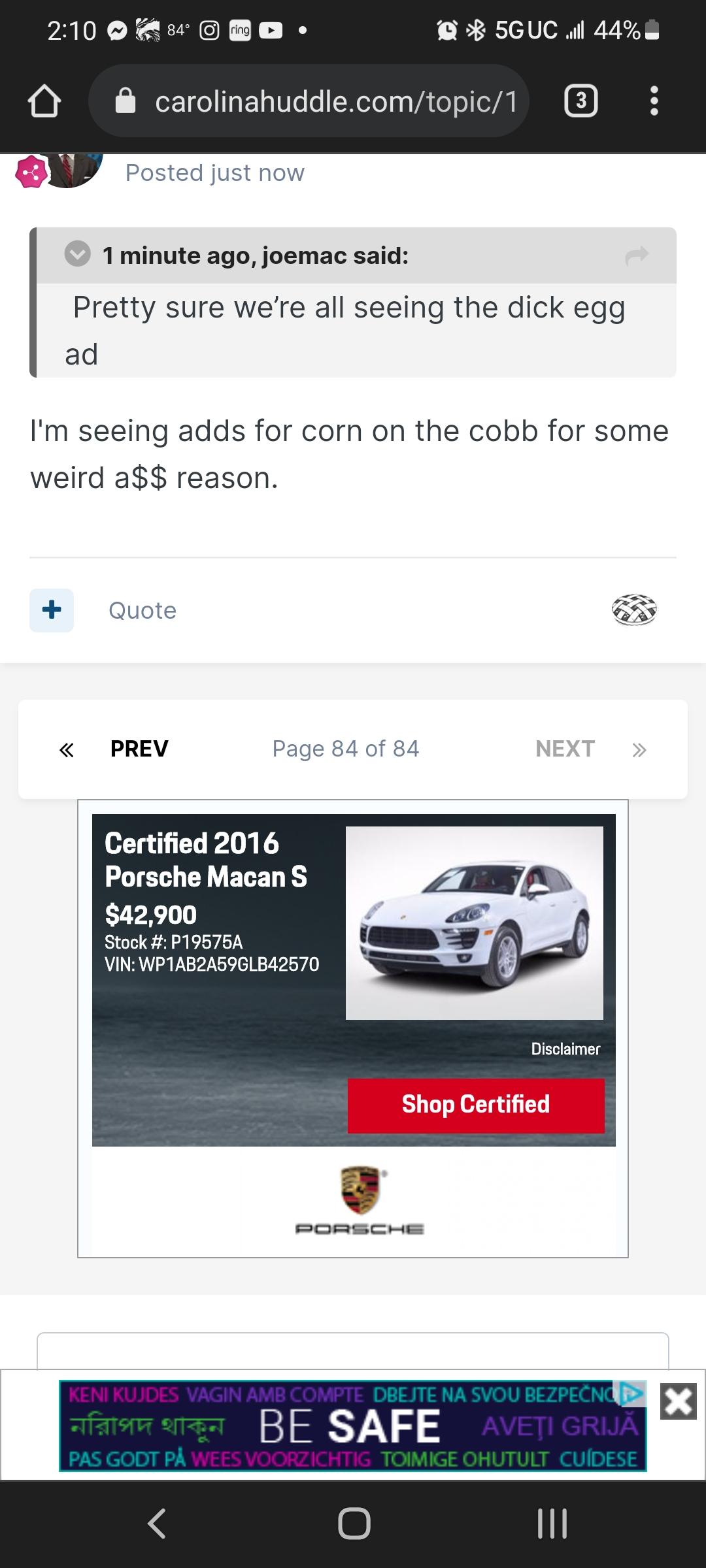Image resolution: width=706 pixels, height=1568 pixels.
Task: Open the tab switcher showing 3 tabs
Action: 580,101
